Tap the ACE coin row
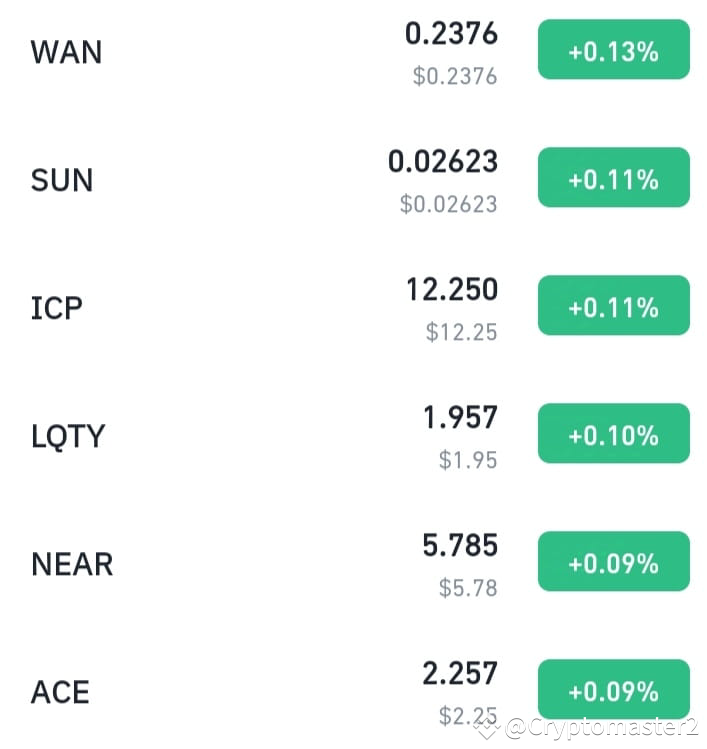 [x=354, y=691]
